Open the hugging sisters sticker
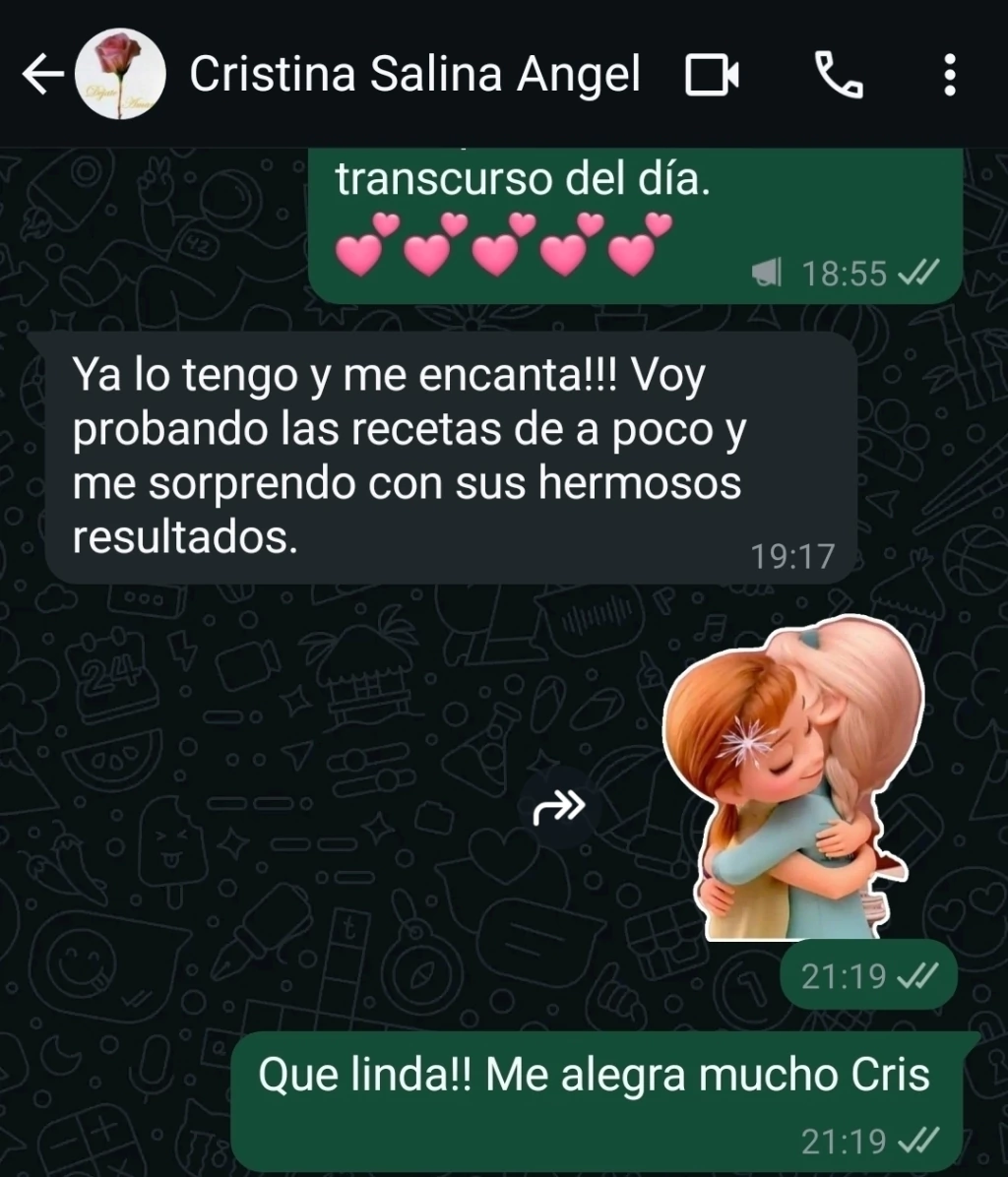The width and height of the screenshot is (1008, 1177). pyautogui.click(x=794, y=777)
